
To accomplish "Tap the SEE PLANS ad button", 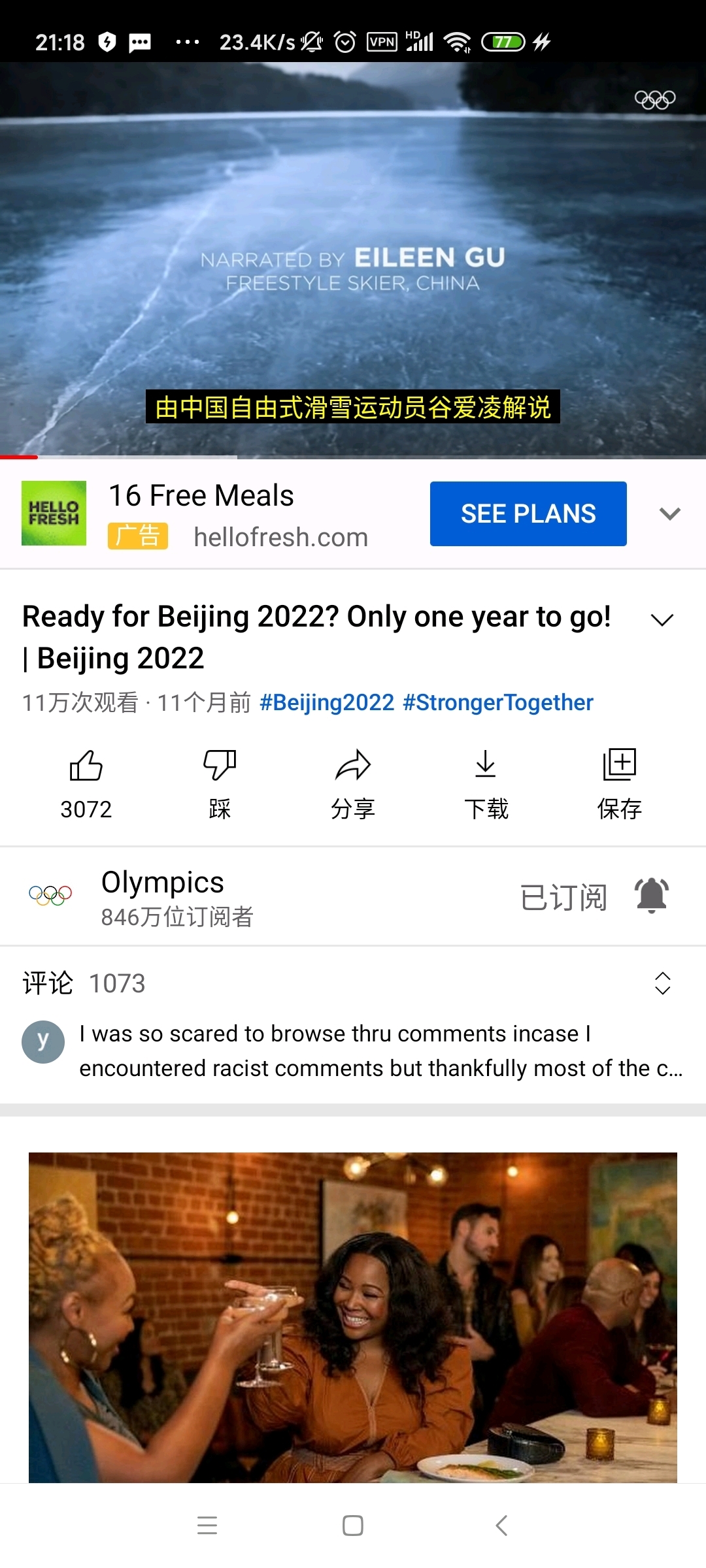I will point(528,514).
